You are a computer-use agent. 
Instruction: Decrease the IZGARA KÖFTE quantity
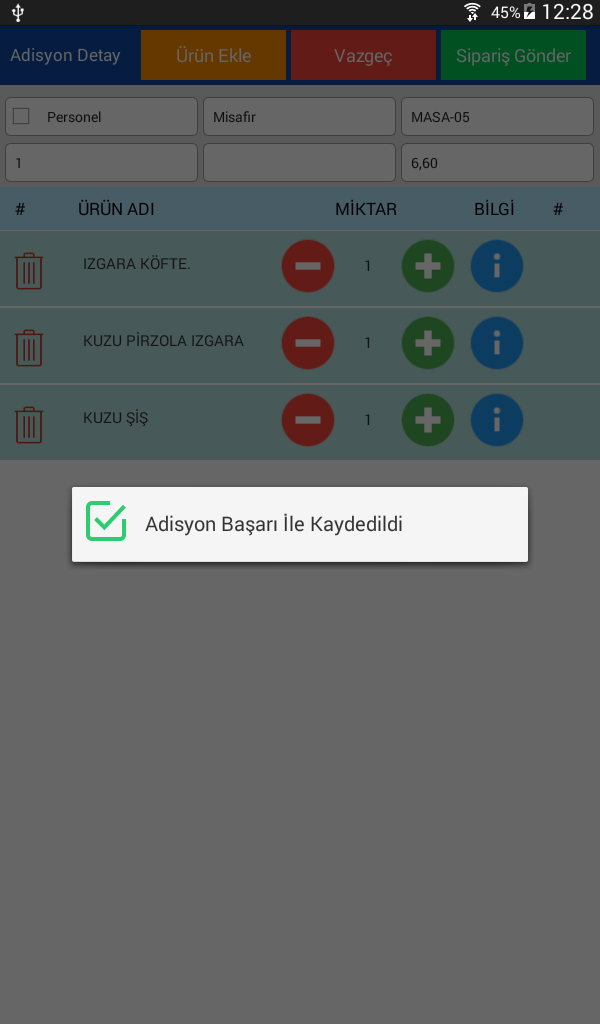click(308, 266)
